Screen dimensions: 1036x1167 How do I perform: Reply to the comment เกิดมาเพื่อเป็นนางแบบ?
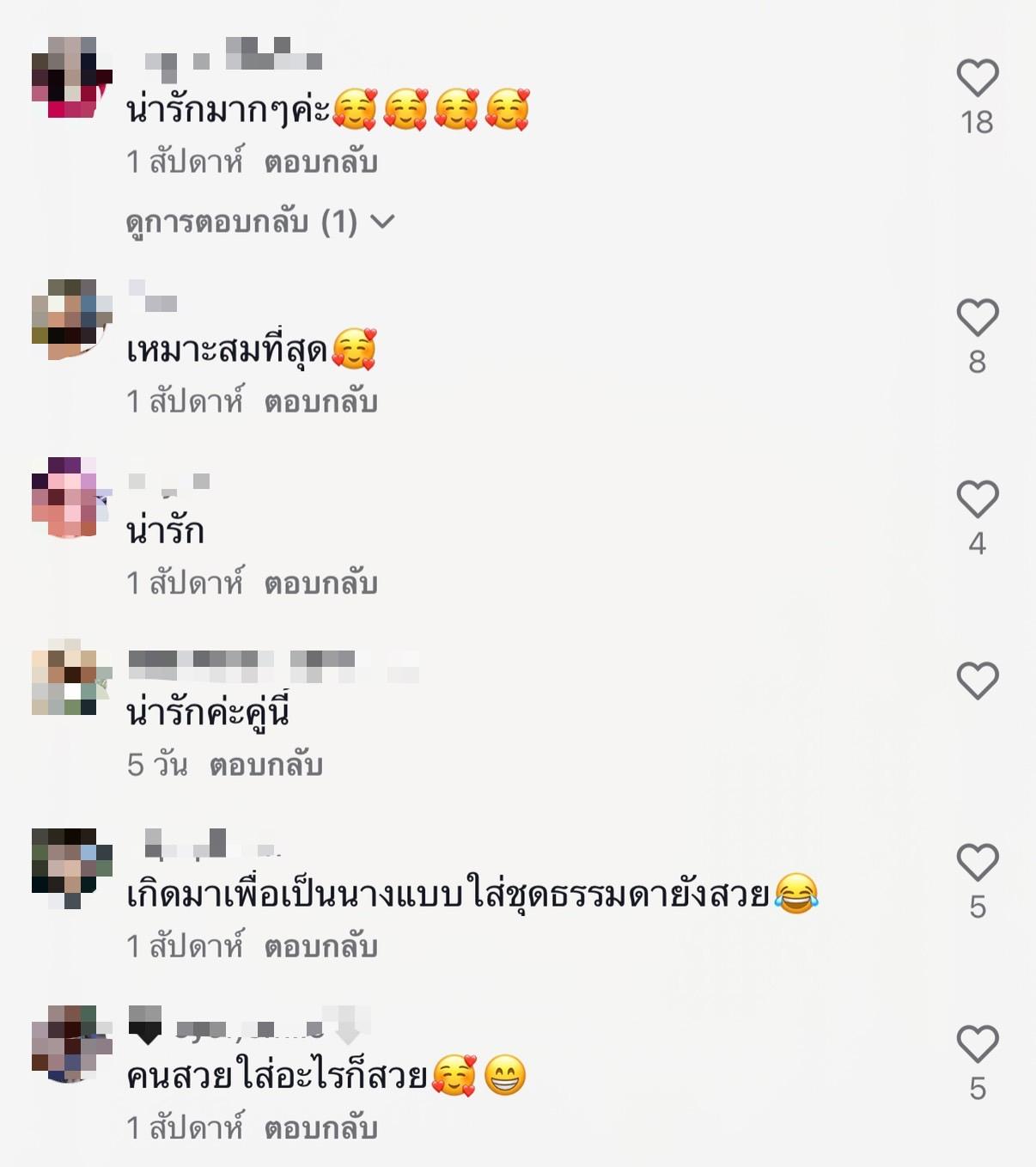point(320,946)
